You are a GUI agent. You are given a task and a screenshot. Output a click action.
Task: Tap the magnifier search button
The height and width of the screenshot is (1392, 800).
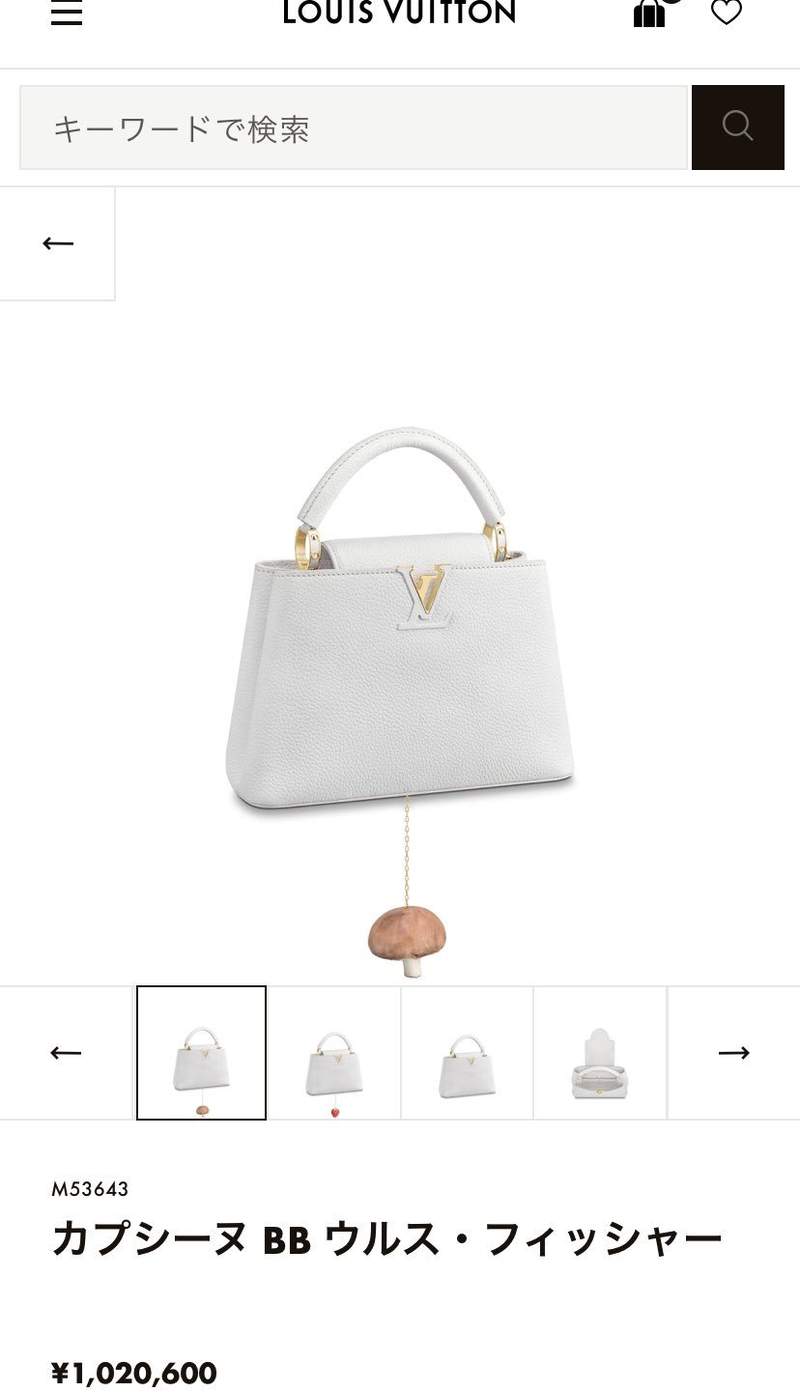[x=737, y=127]
